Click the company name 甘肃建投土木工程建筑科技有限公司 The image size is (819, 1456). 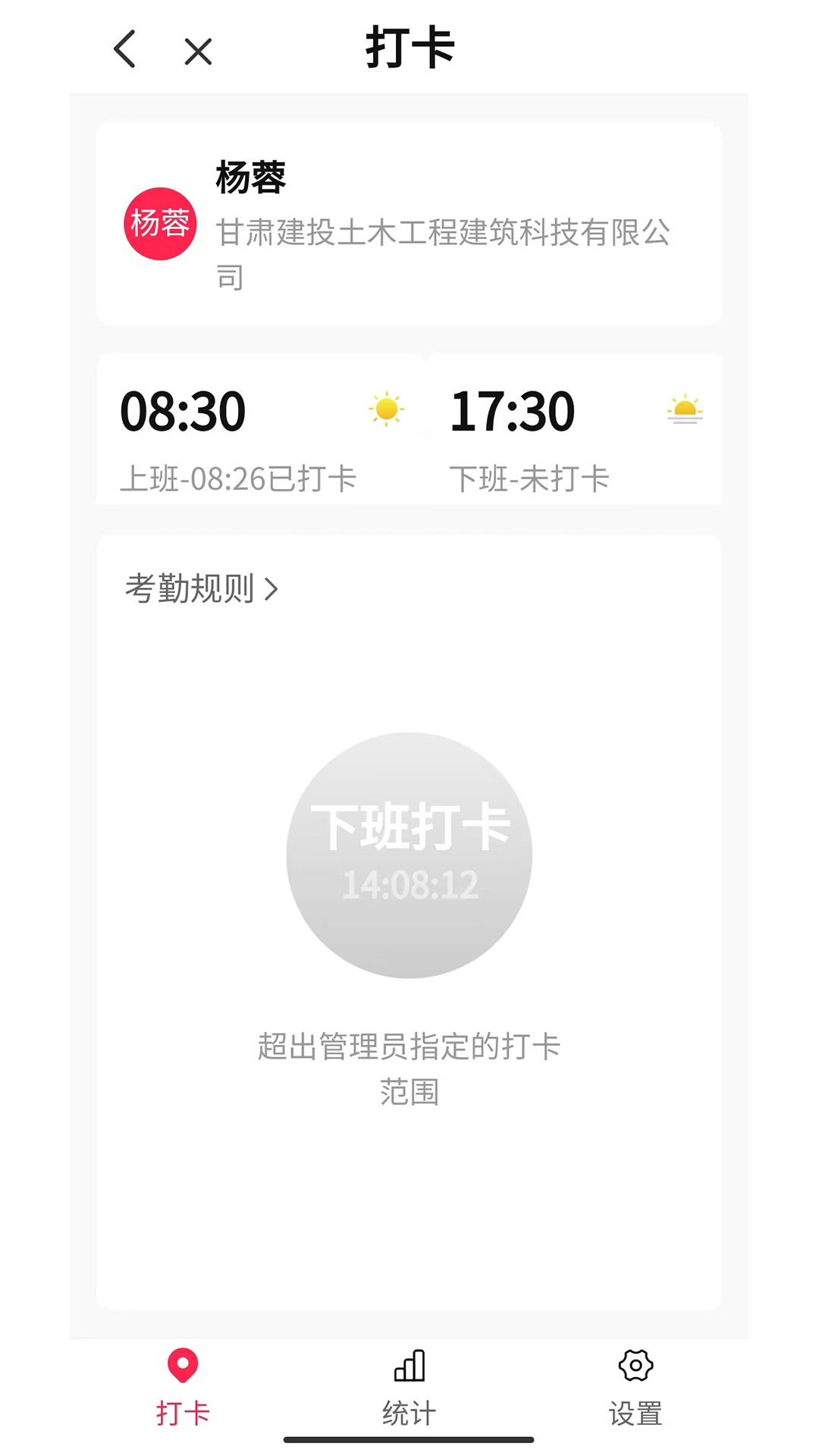click(444, 250)
